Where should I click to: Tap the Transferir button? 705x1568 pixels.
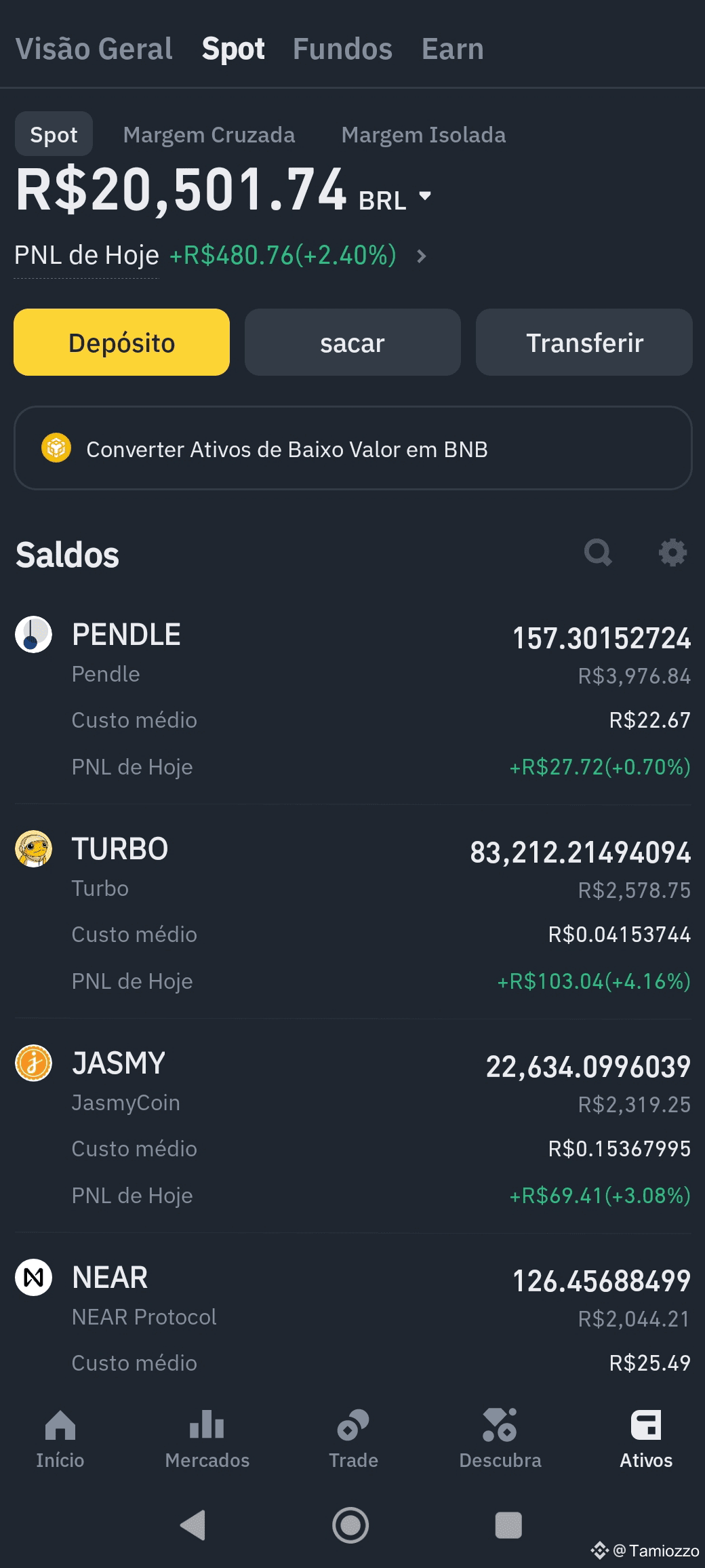tap(584, 342)
